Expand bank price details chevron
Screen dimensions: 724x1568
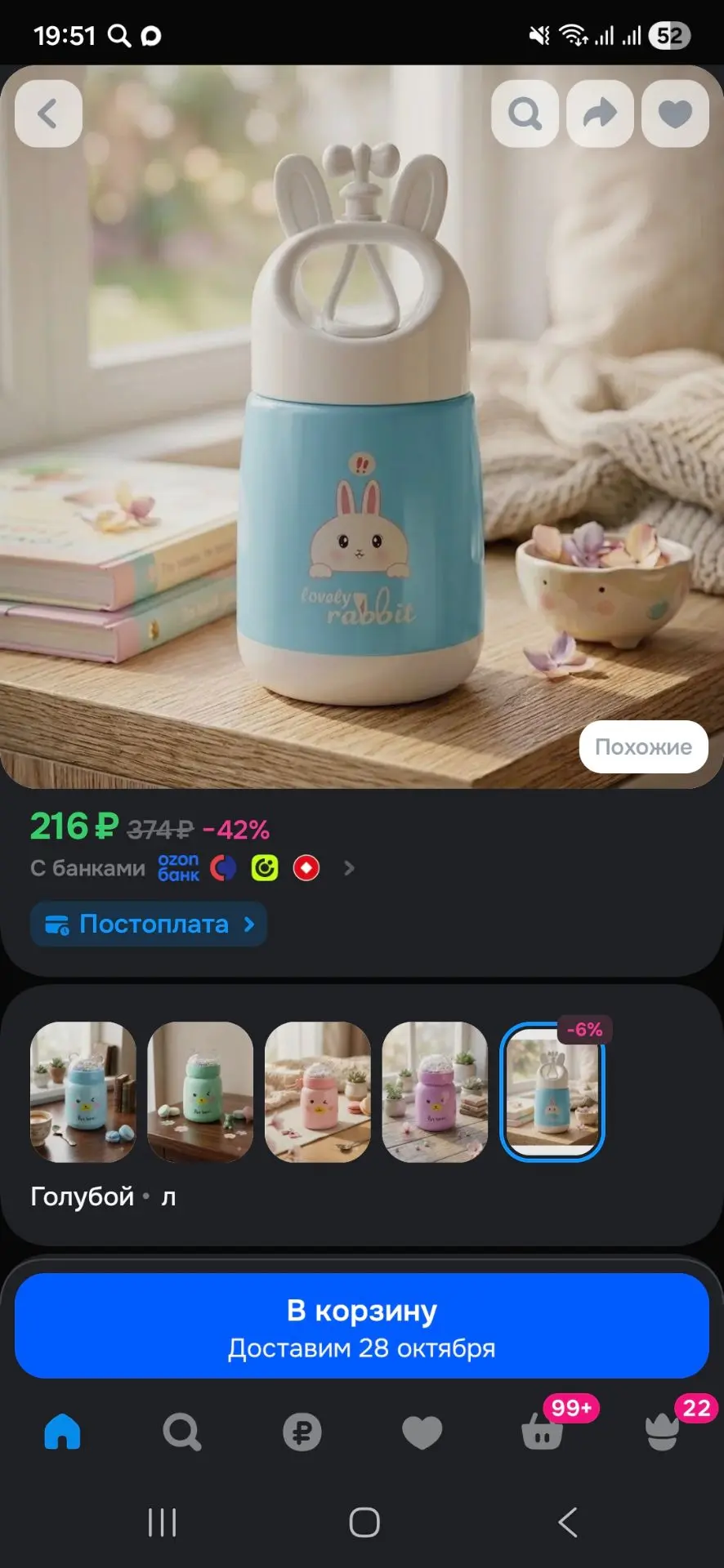pos(349,868)
